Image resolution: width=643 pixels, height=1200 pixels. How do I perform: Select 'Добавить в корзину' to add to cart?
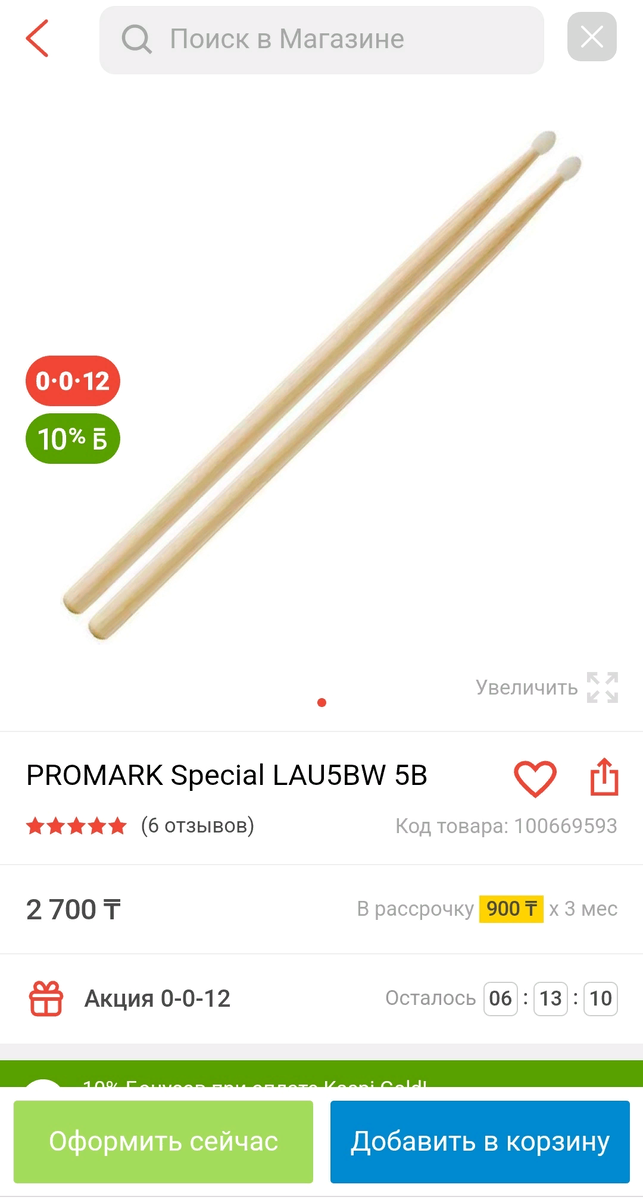click(480, 1141)
